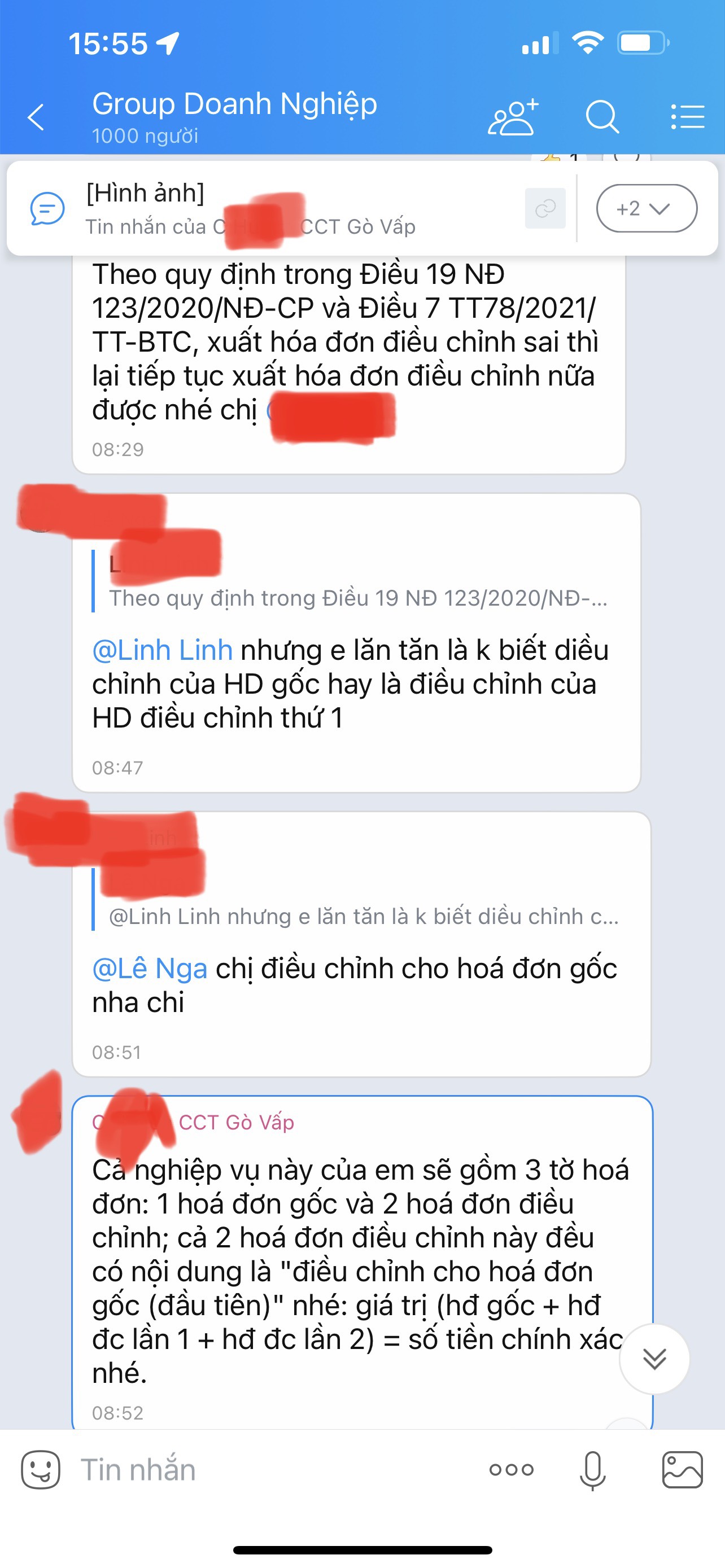Expand the +2 pinned messages dropdown
725x1568 pixels.
(x=647, y=208)
